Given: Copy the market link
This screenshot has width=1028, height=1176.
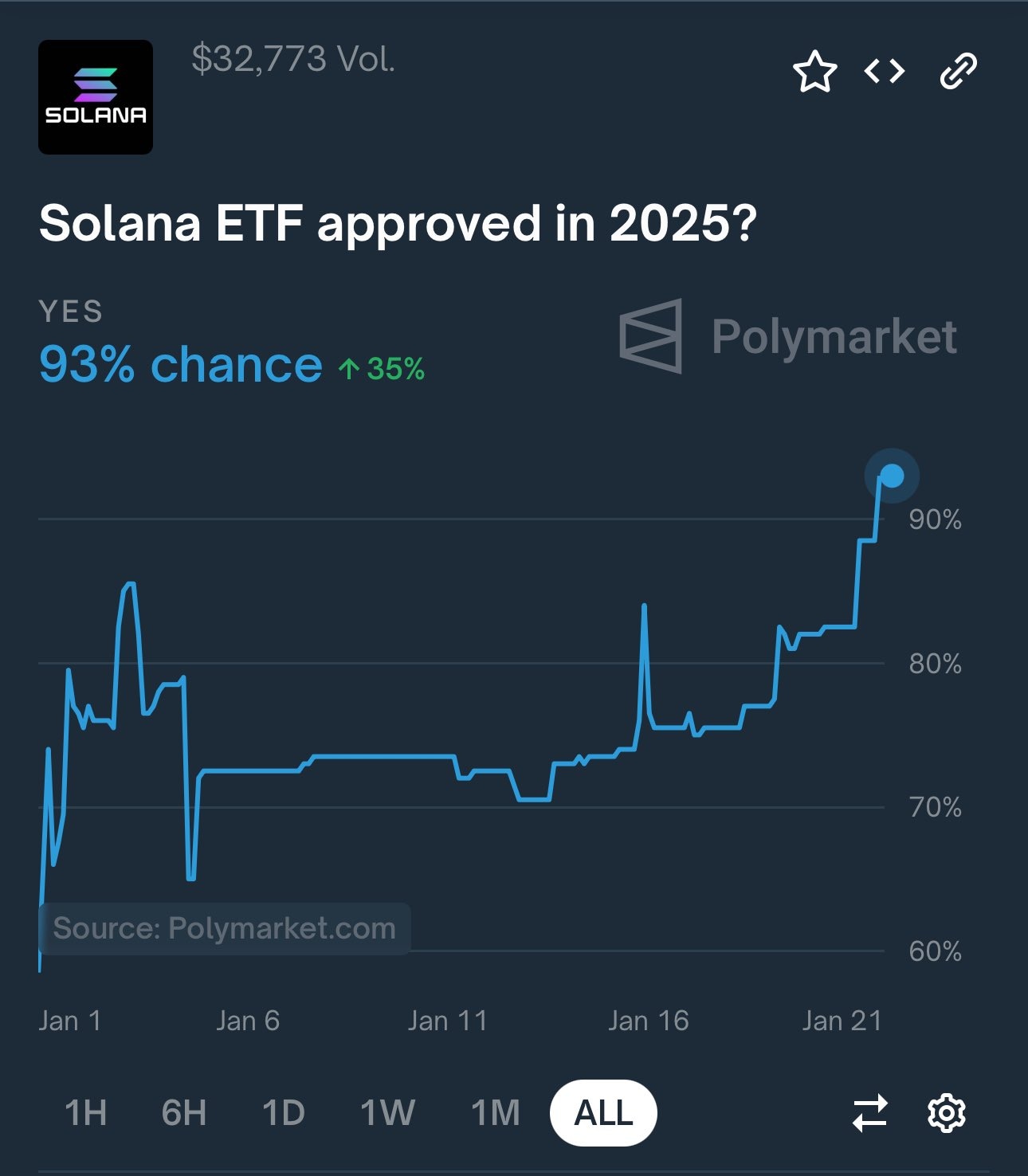Looking at the screenshot, I should [x=958, y=73].
